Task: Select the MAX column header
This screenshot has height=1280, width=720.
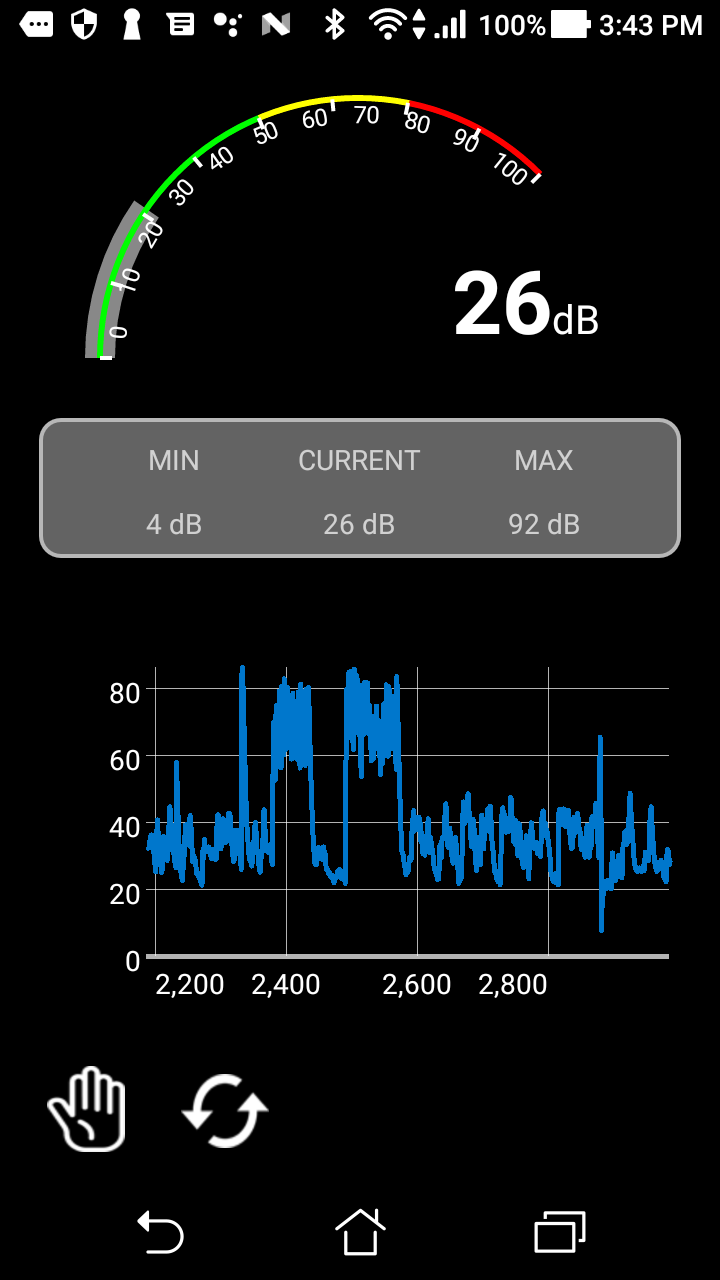Action: point(543,460)
